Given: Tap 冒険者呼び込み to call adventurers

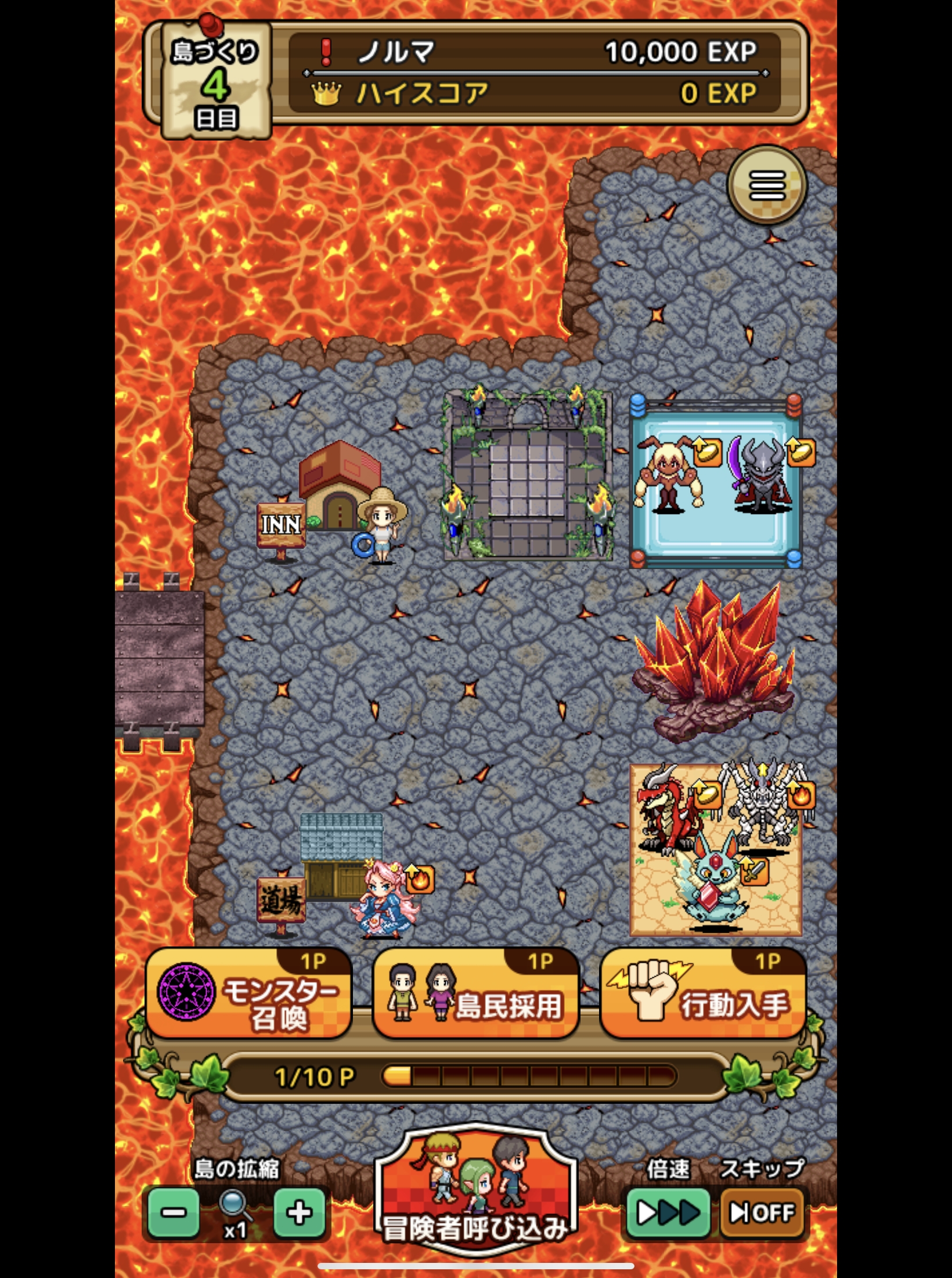Looking at the screenshot, I should tap(475, 1187).
